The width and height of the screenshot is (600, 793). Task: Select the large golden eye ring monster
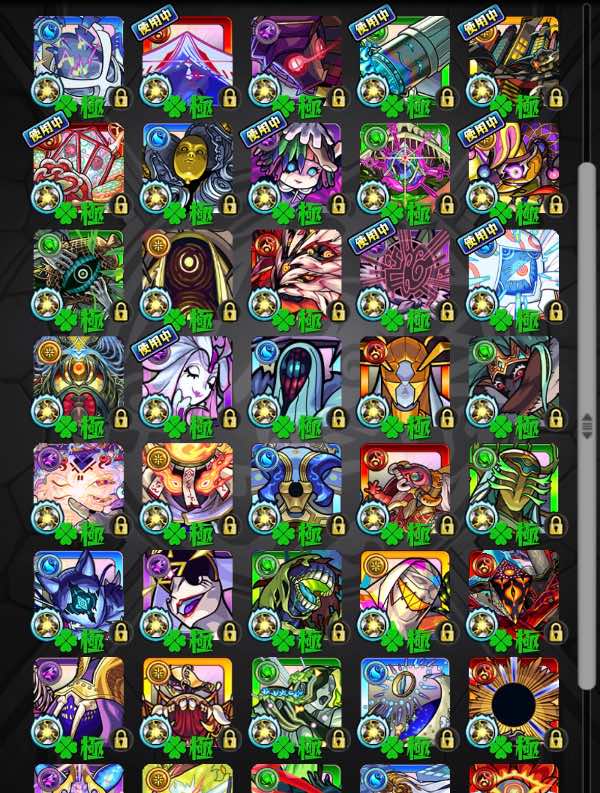pos(404,705)
